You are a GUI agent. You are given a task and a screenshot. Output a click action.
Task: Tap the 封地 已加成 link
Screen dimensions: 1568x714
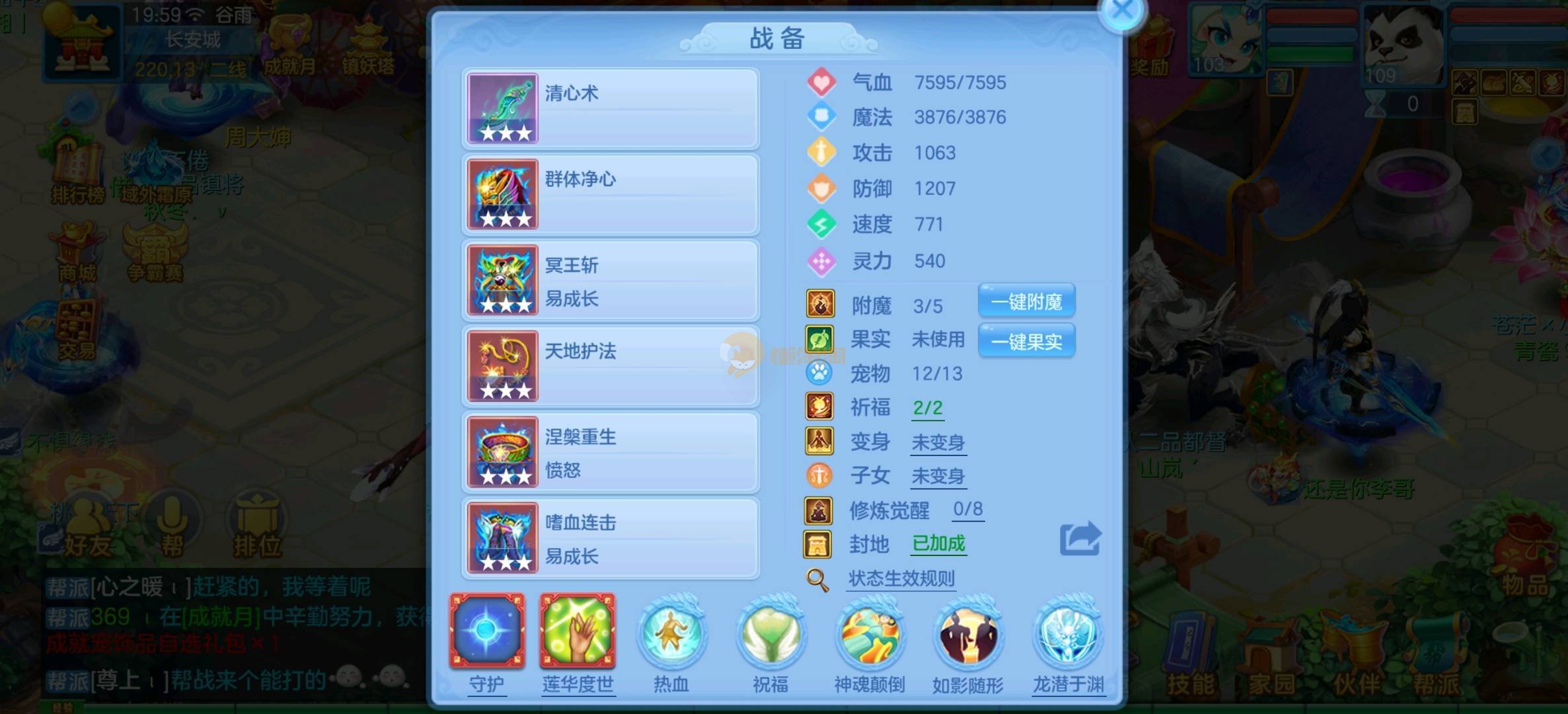(x=938, y=544)
